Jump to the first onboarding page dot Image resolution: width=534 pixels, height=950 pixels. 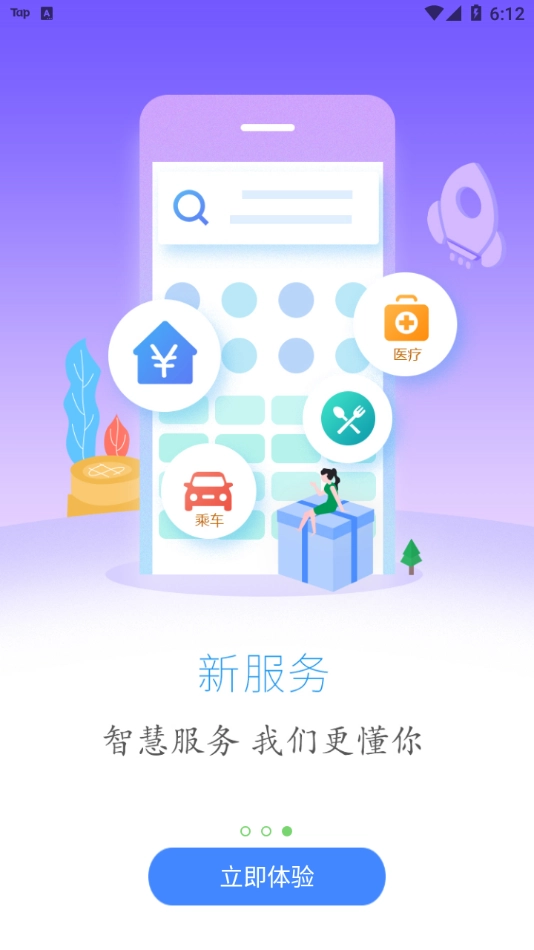[245, 831]
